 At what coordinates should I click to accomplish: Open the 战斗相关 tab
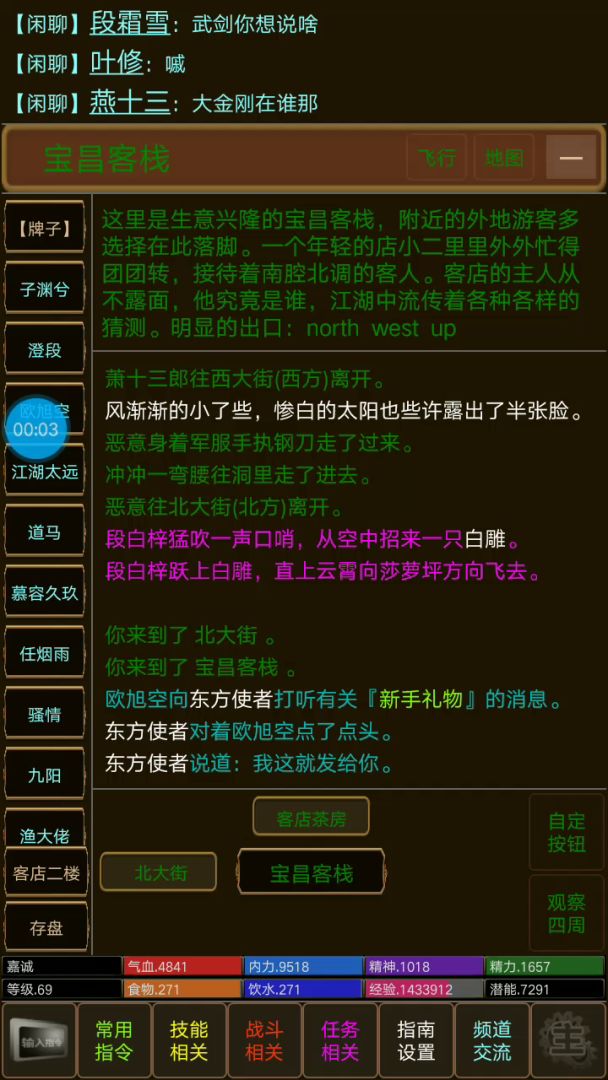pos(264,1041)
